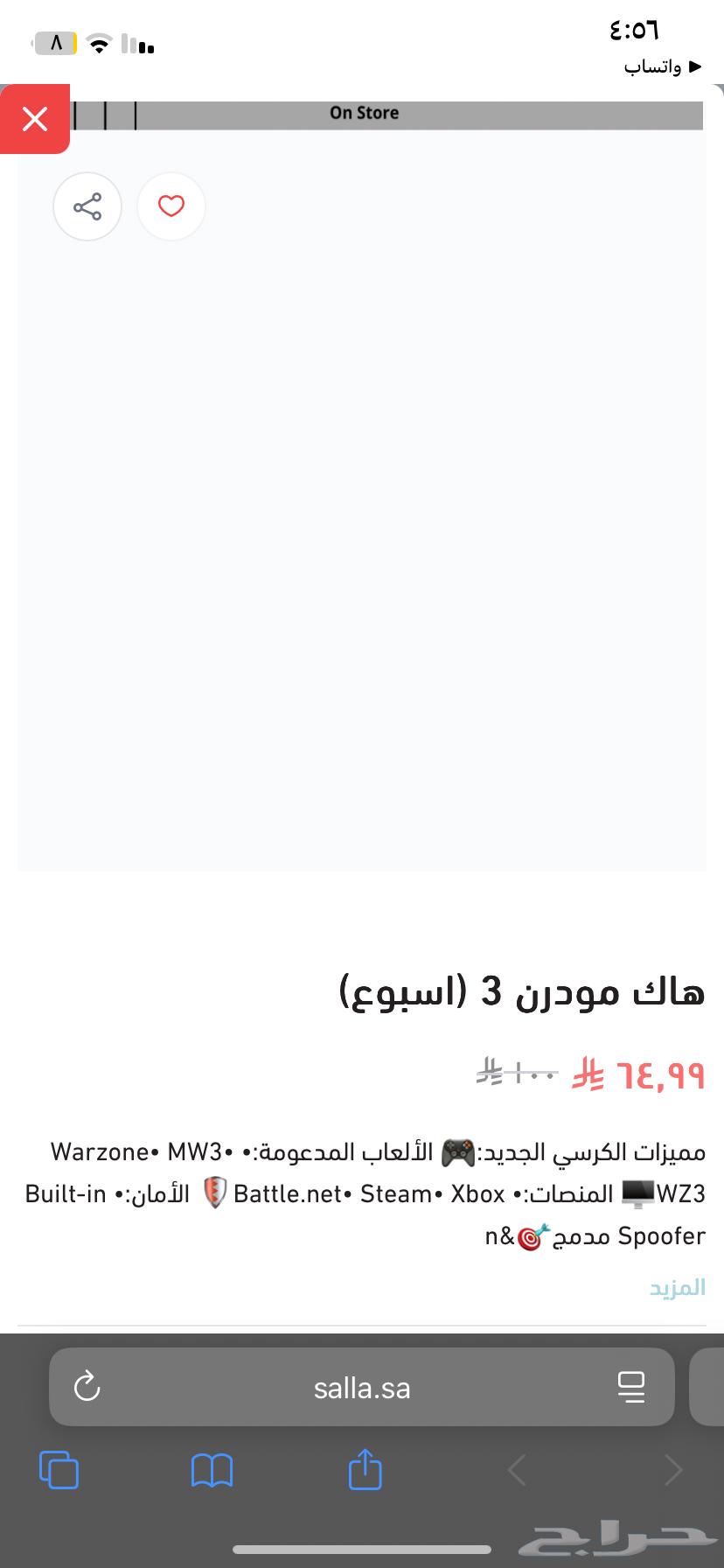Expand product description via المزيد link

click(676, 1286)
